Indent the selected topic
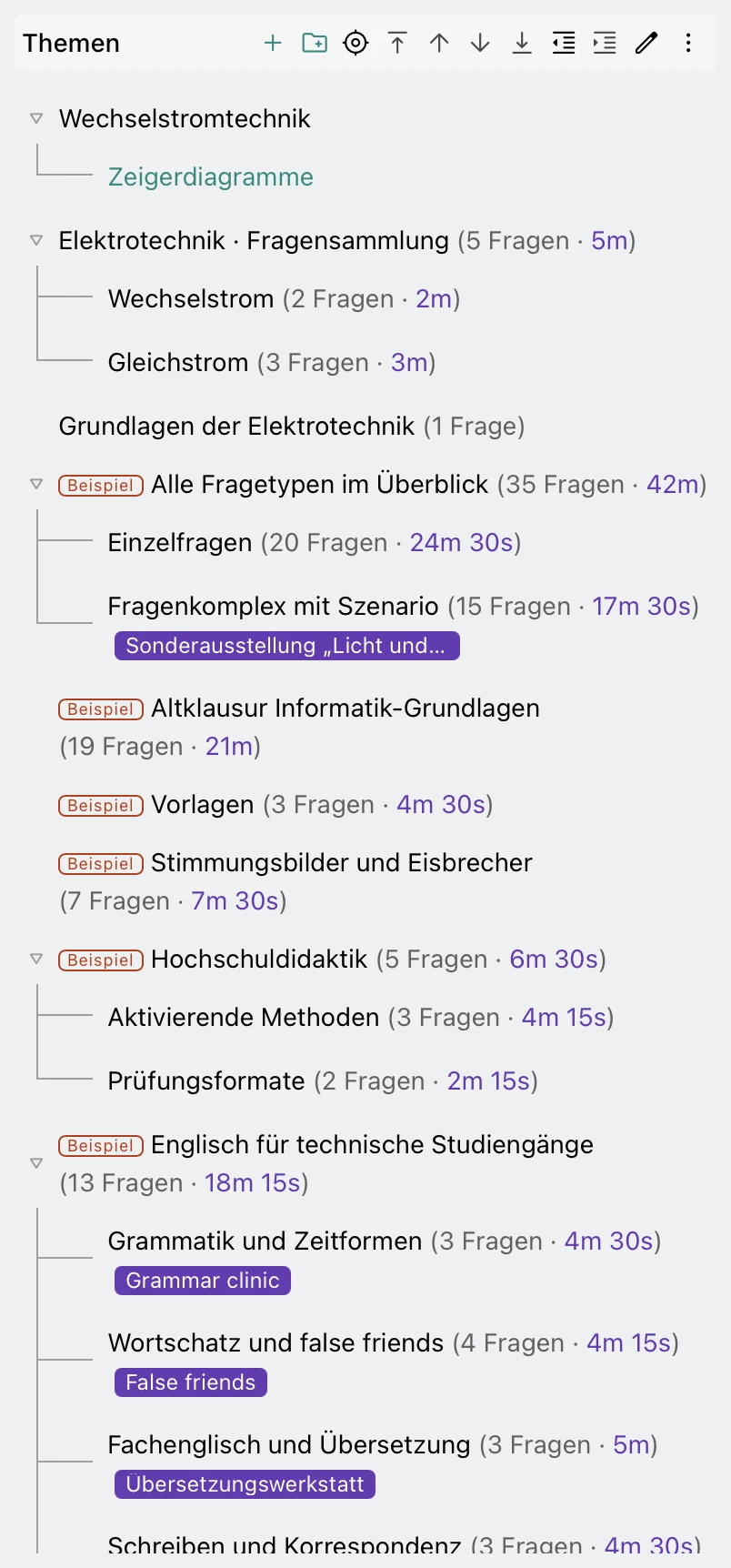The width and height of the screenshot is (731, 1568). coord(605,43)
